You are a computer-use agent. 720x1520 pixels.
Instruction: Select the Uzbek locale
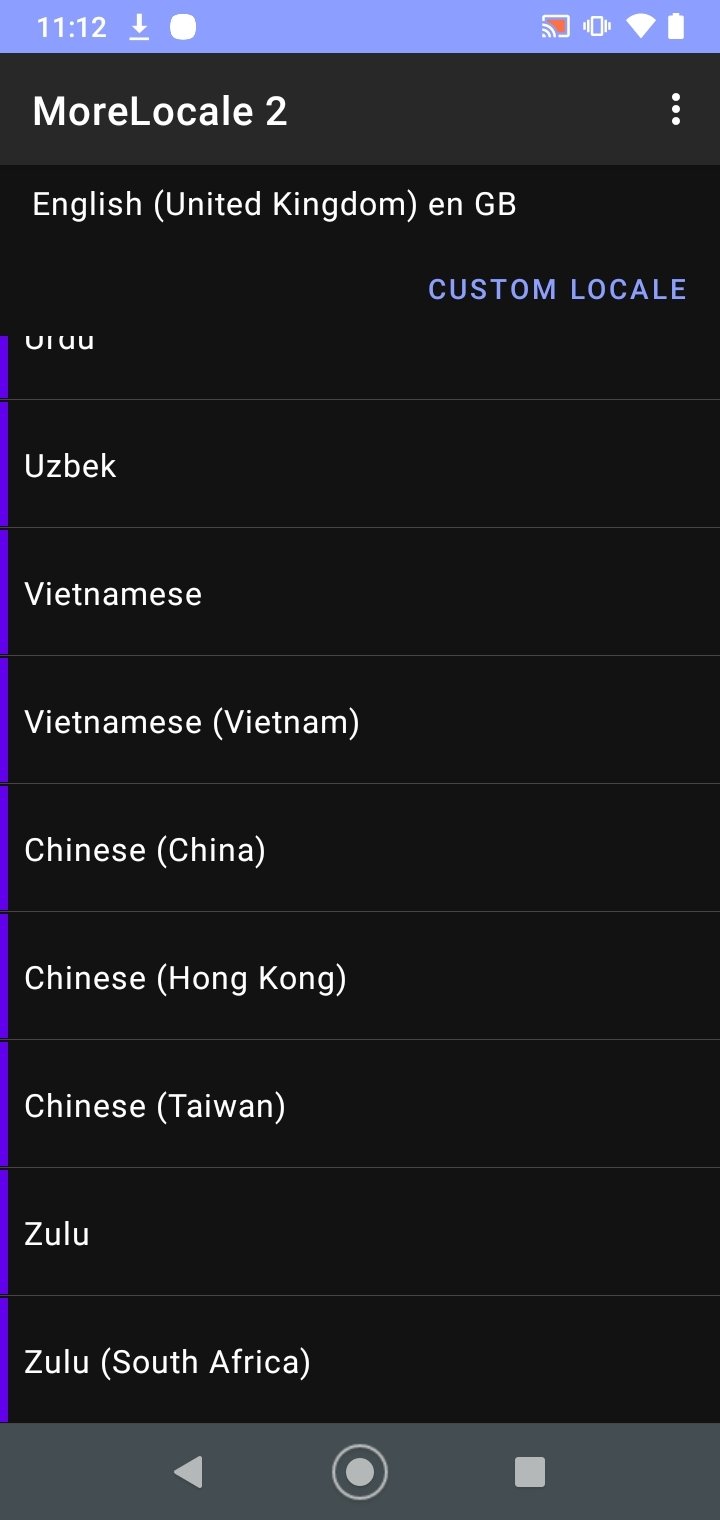click(360, 465)
